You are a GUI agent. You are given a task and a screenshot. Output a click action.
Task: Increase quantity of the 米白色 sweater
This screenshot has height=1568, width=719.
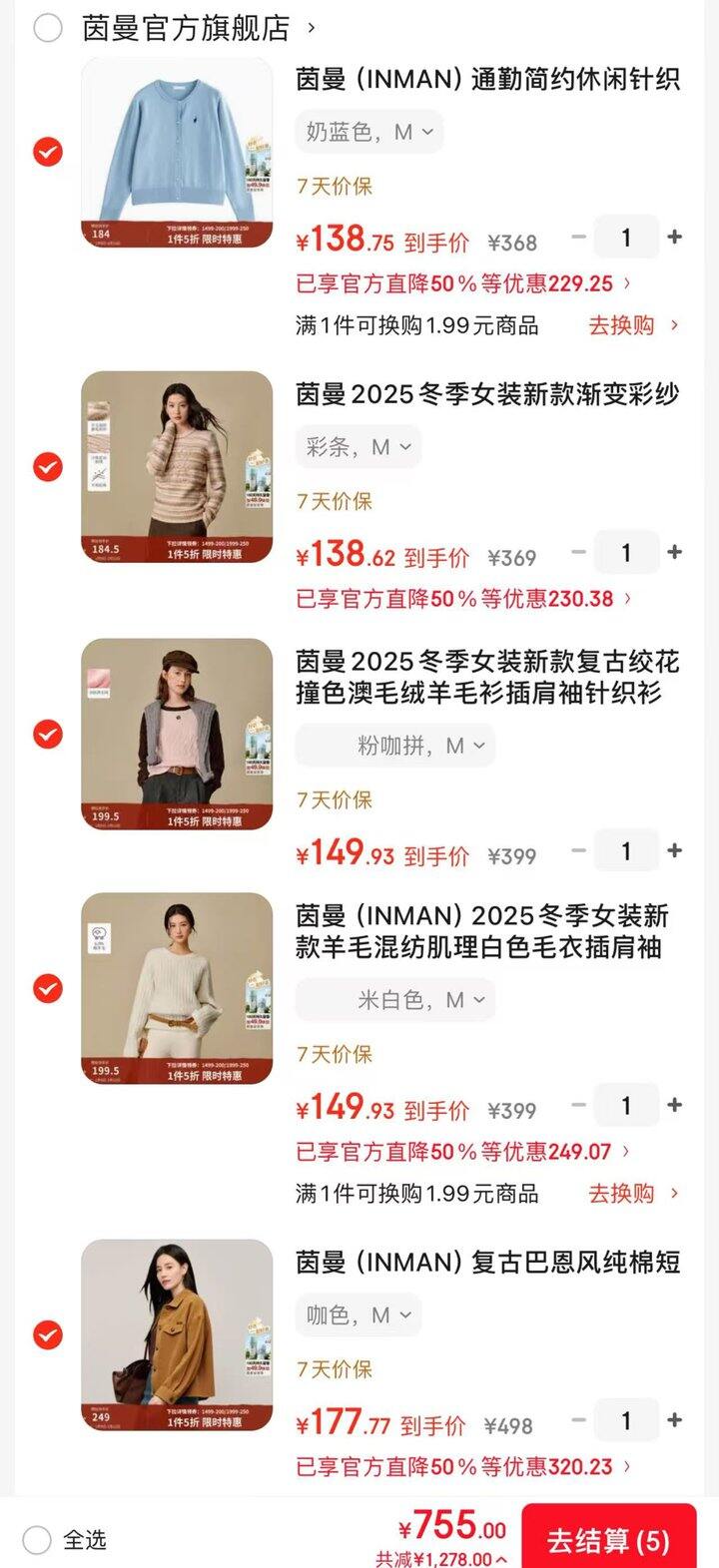(674, 1106)
